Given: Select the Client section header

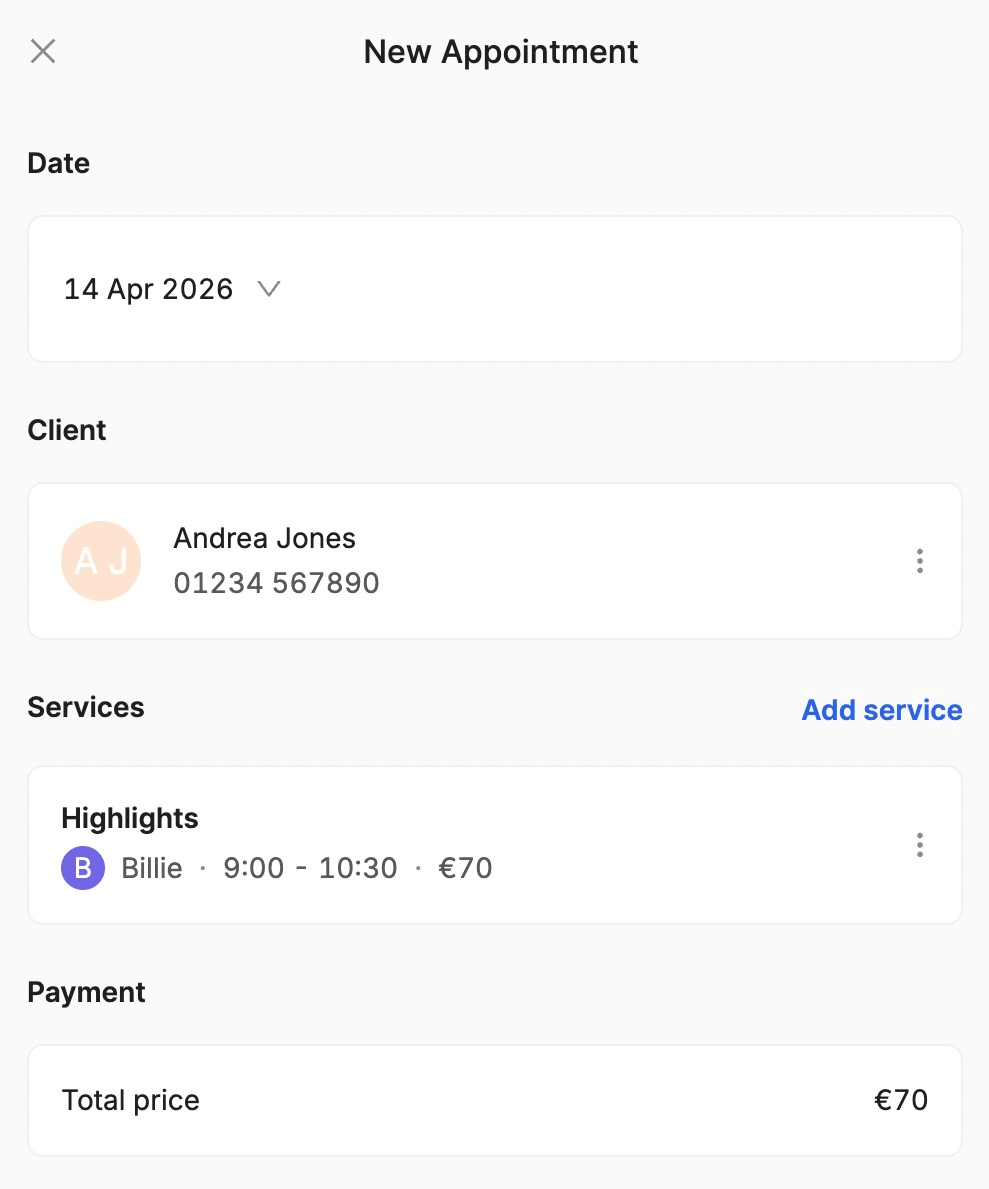Looking at the screenshot, I should coord(67,430).
